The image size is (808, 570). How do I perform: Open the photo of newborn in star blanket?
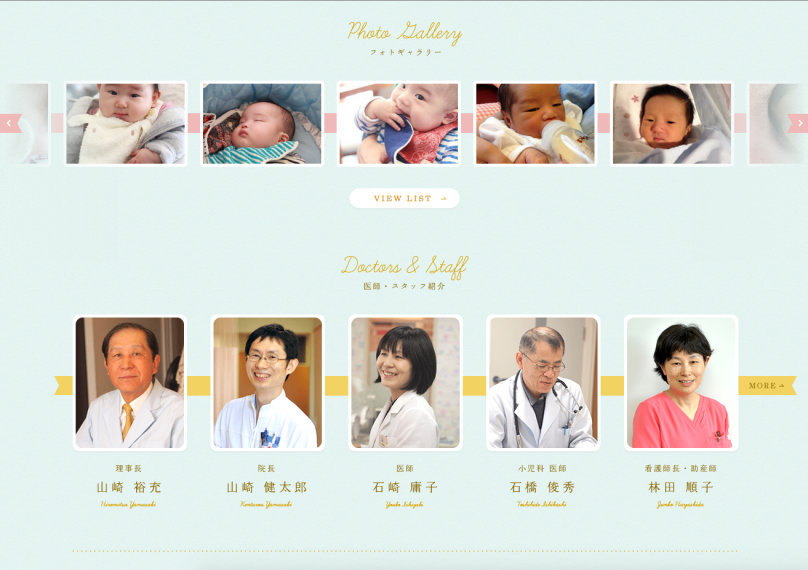pos(672,124)
